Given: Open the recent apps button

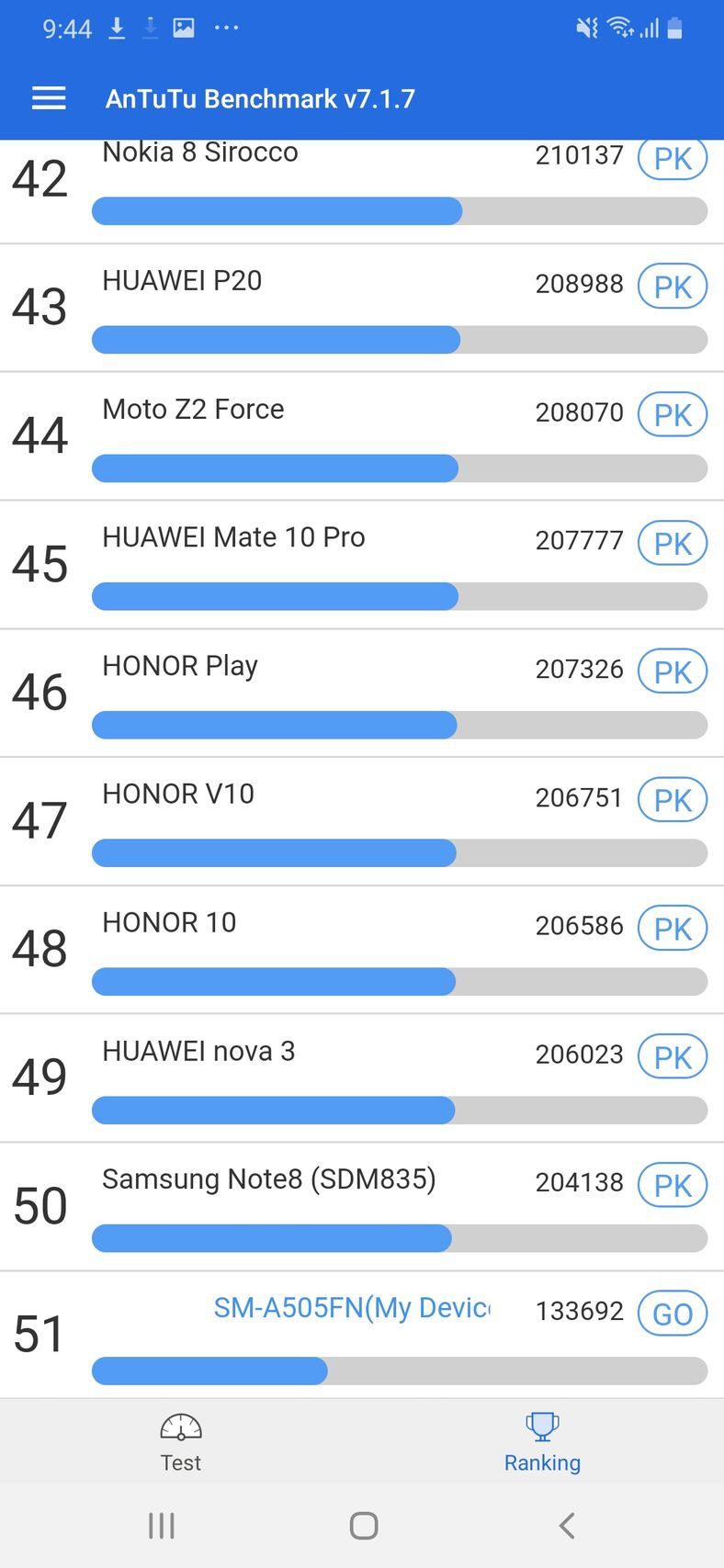Looking at the screenshot, I should click(161, 1525).
